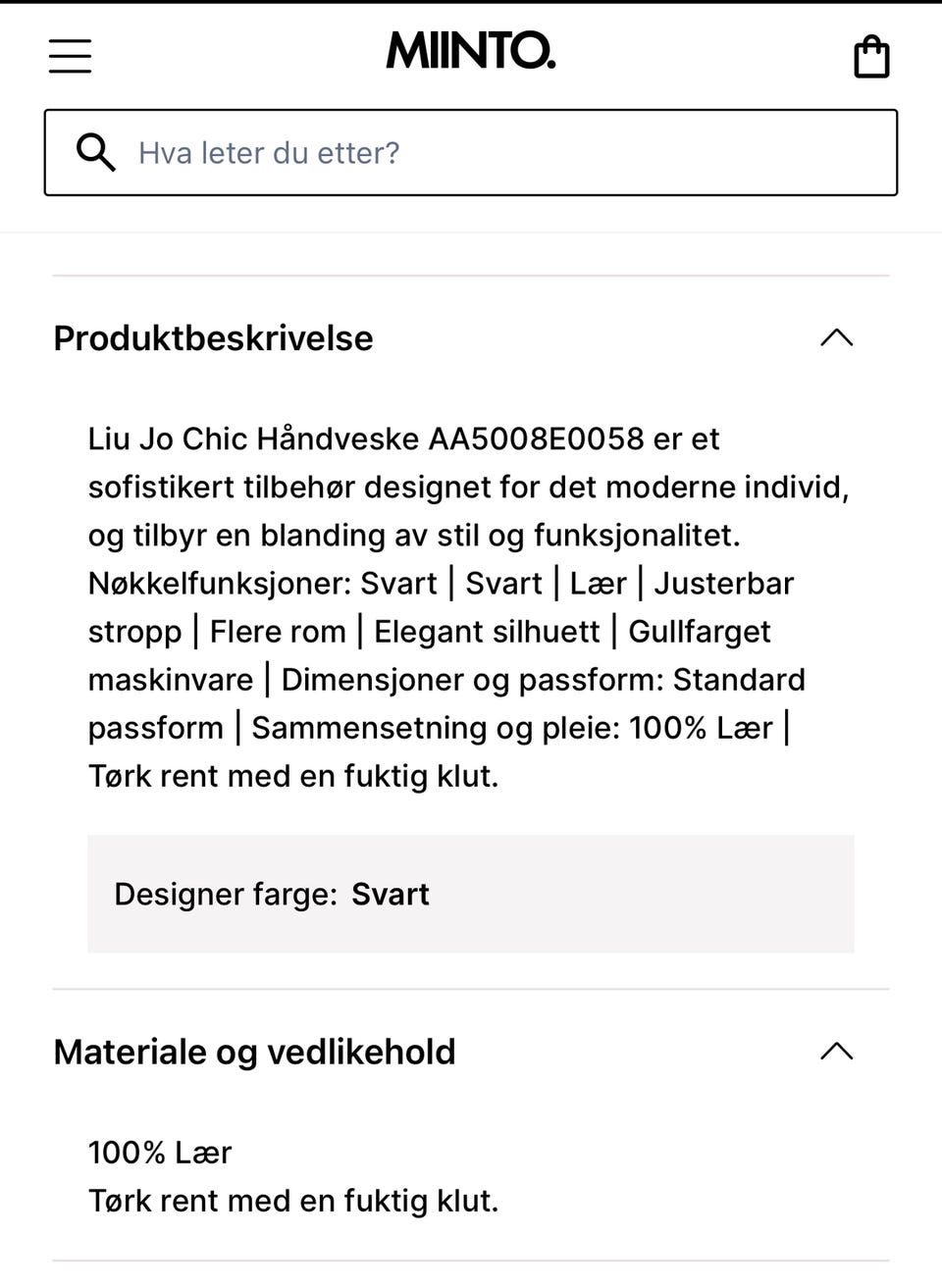942x1288 pixels.
Task: Click the 100% Lær material text
Action: 158,1152
